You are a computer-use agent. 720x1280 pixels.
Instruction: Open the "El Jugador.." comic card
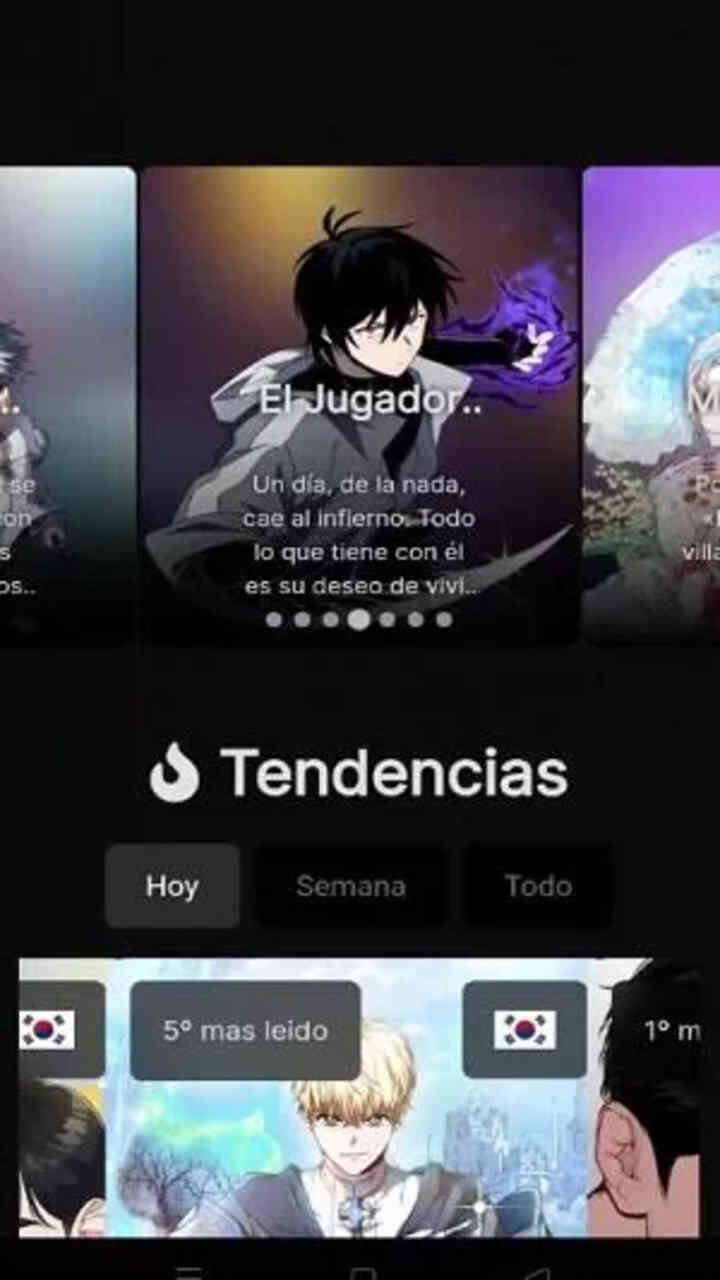click(360, 400)
